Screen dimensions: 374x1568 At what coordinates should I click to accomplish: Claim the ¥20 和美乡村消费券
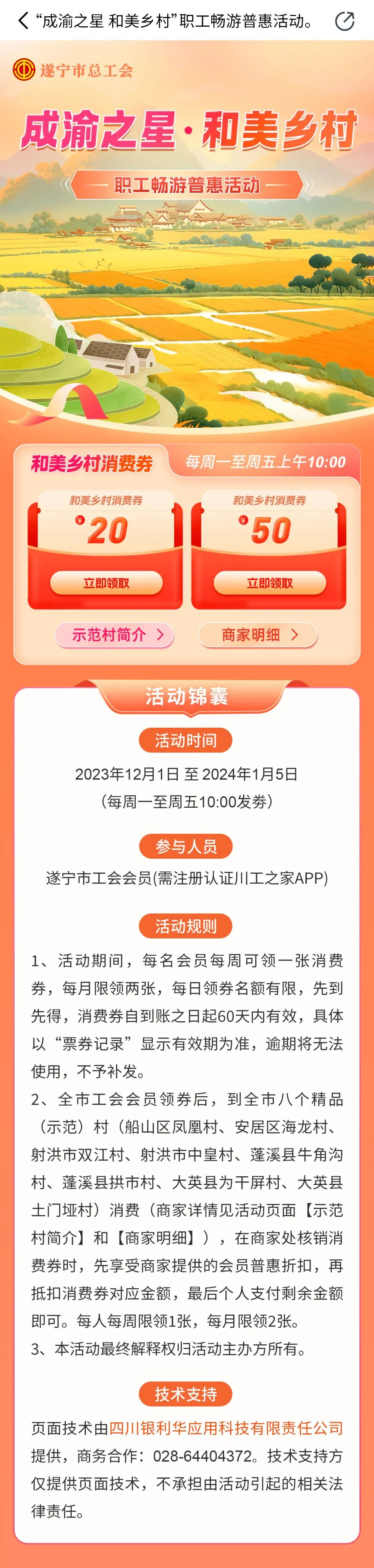(106, 583)
